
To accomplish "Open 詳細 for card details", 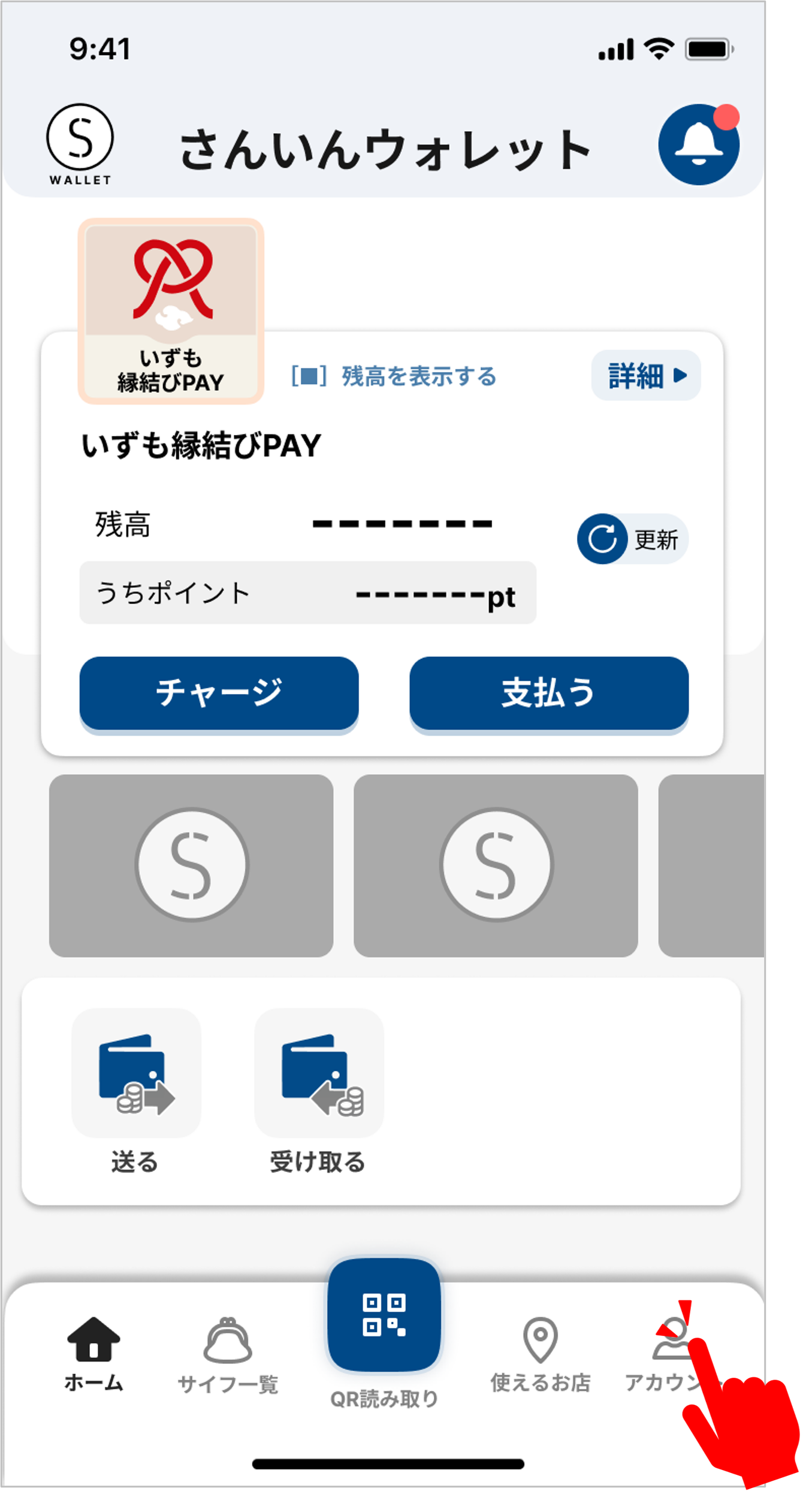I will pyautogui.click(x=645, y=375).
